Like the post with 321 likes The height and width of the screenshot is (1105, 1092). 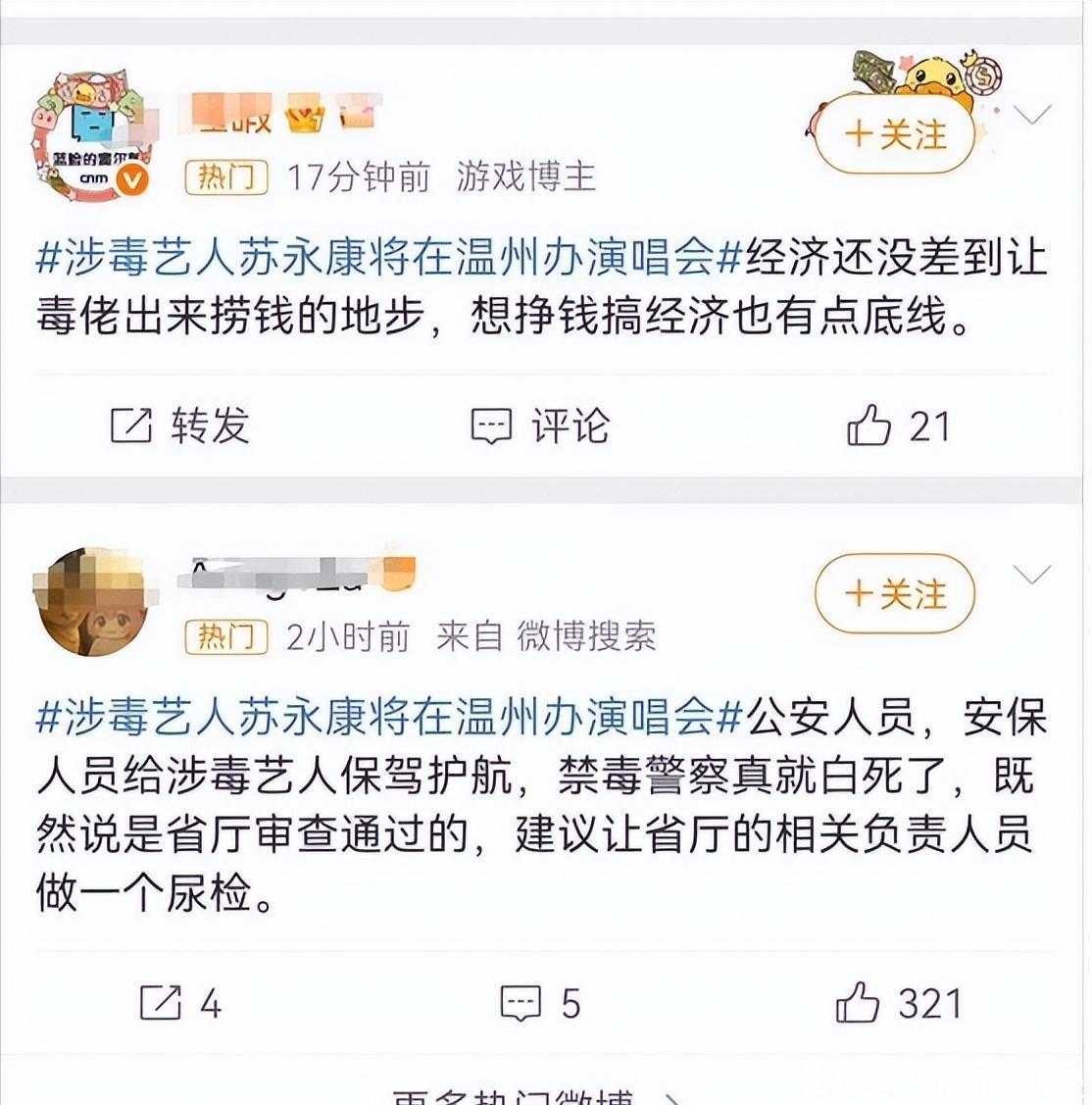pos(898,1003)
